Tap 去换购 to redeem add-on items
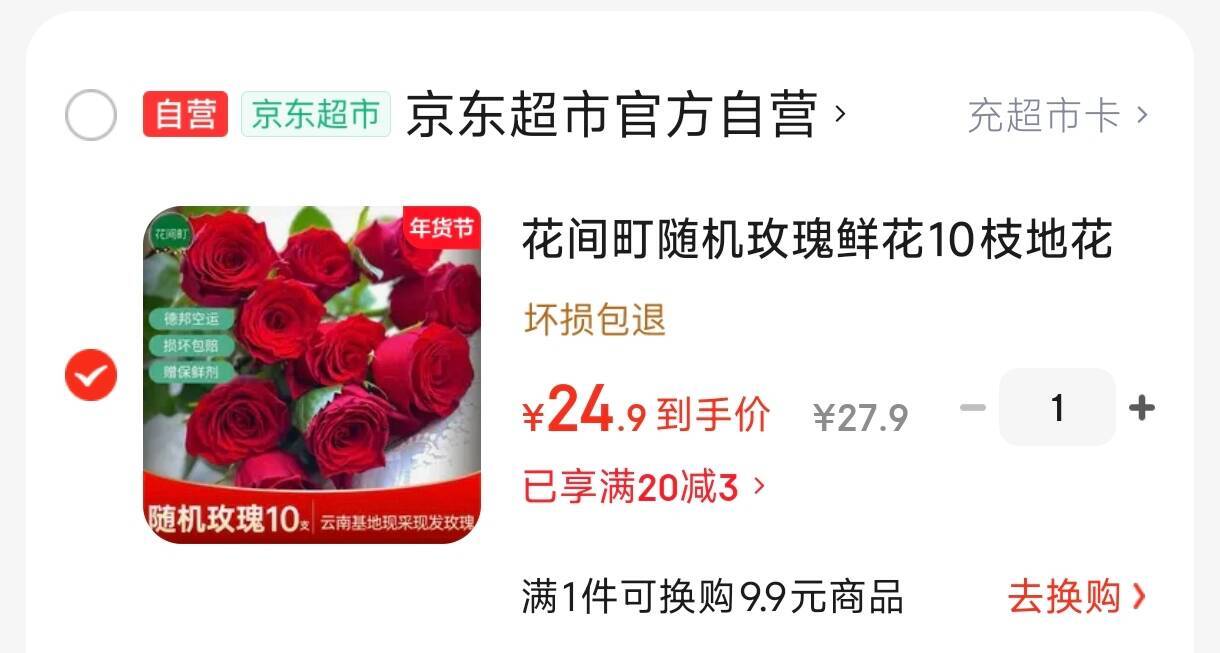Screen dimensions: 1220x653 pos(1076,597)
